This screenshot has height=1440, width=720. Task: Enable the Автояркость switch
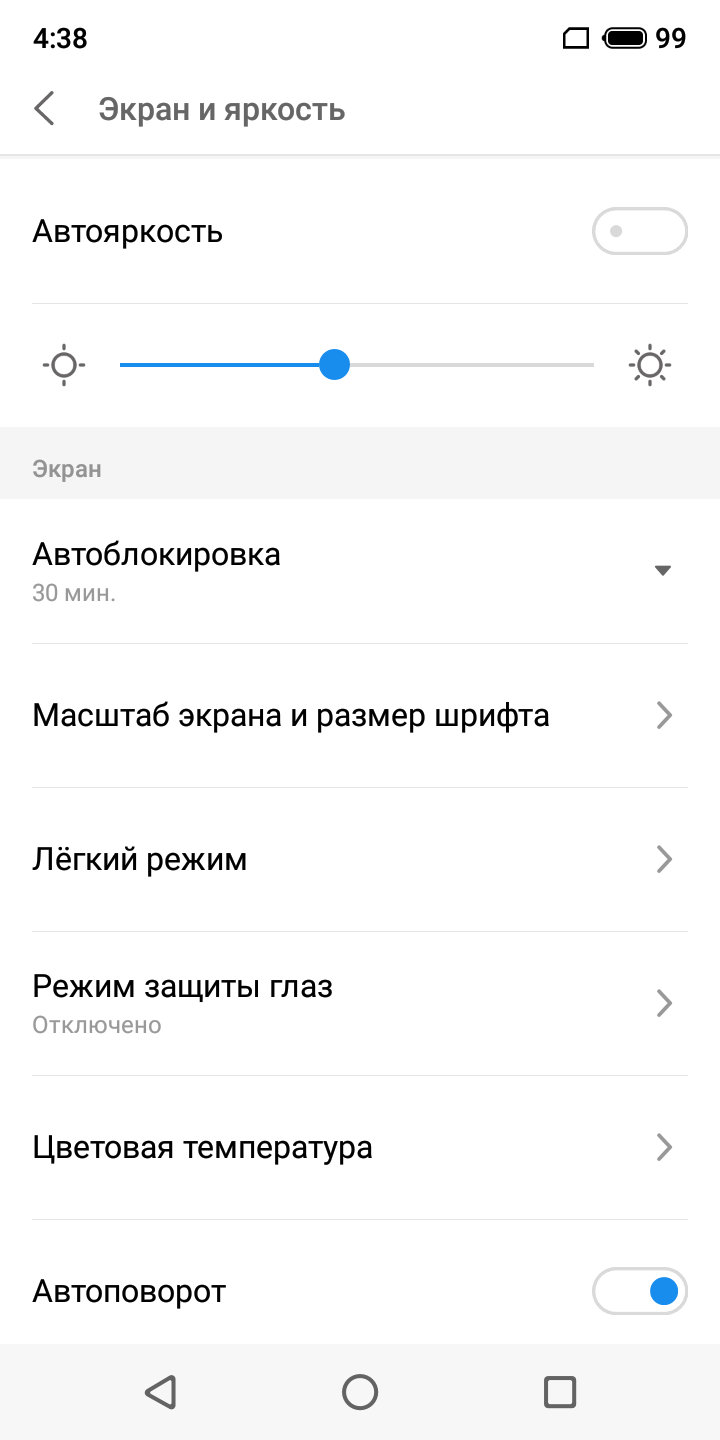coord(639,232)
